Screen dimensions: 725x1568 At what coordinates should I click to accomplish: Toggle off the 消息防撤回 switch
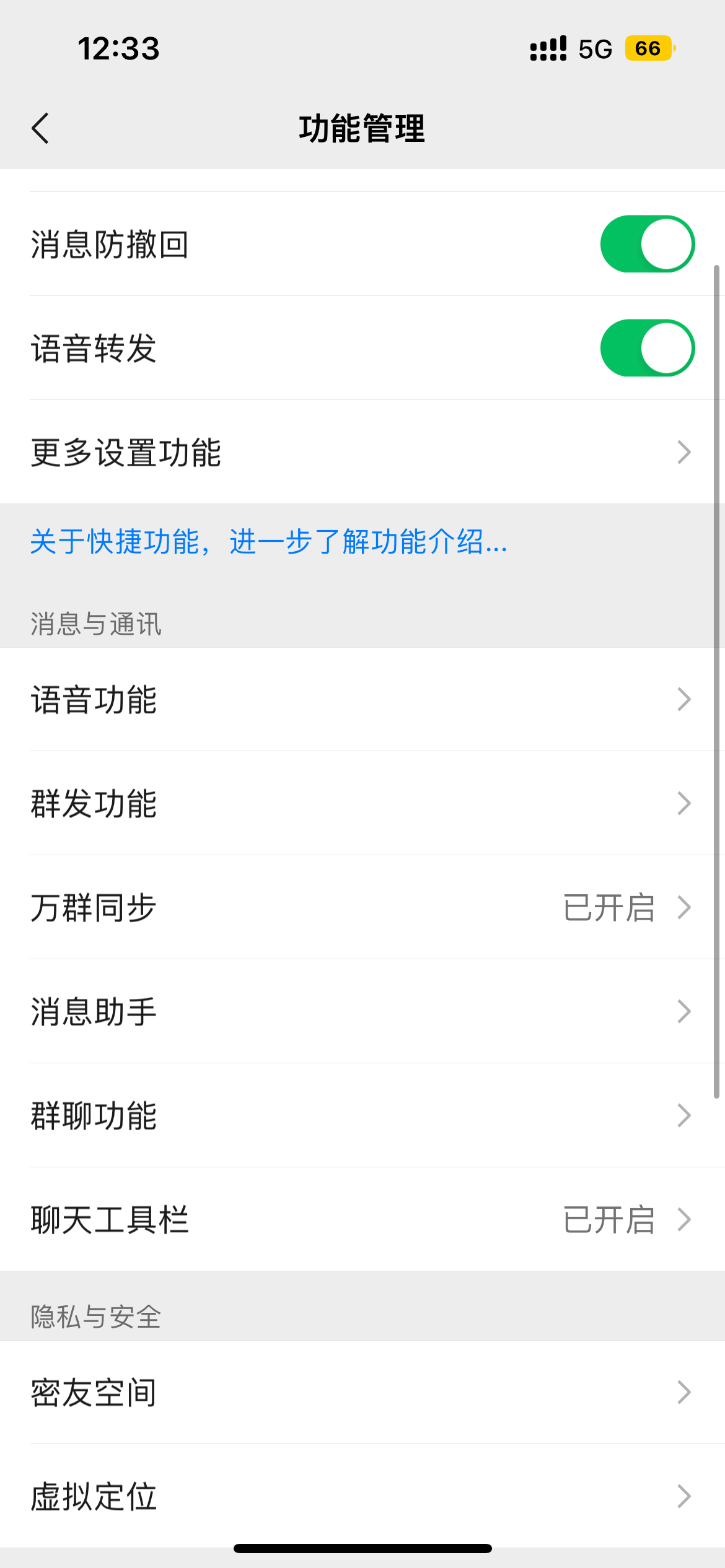[x=647, y=243]
